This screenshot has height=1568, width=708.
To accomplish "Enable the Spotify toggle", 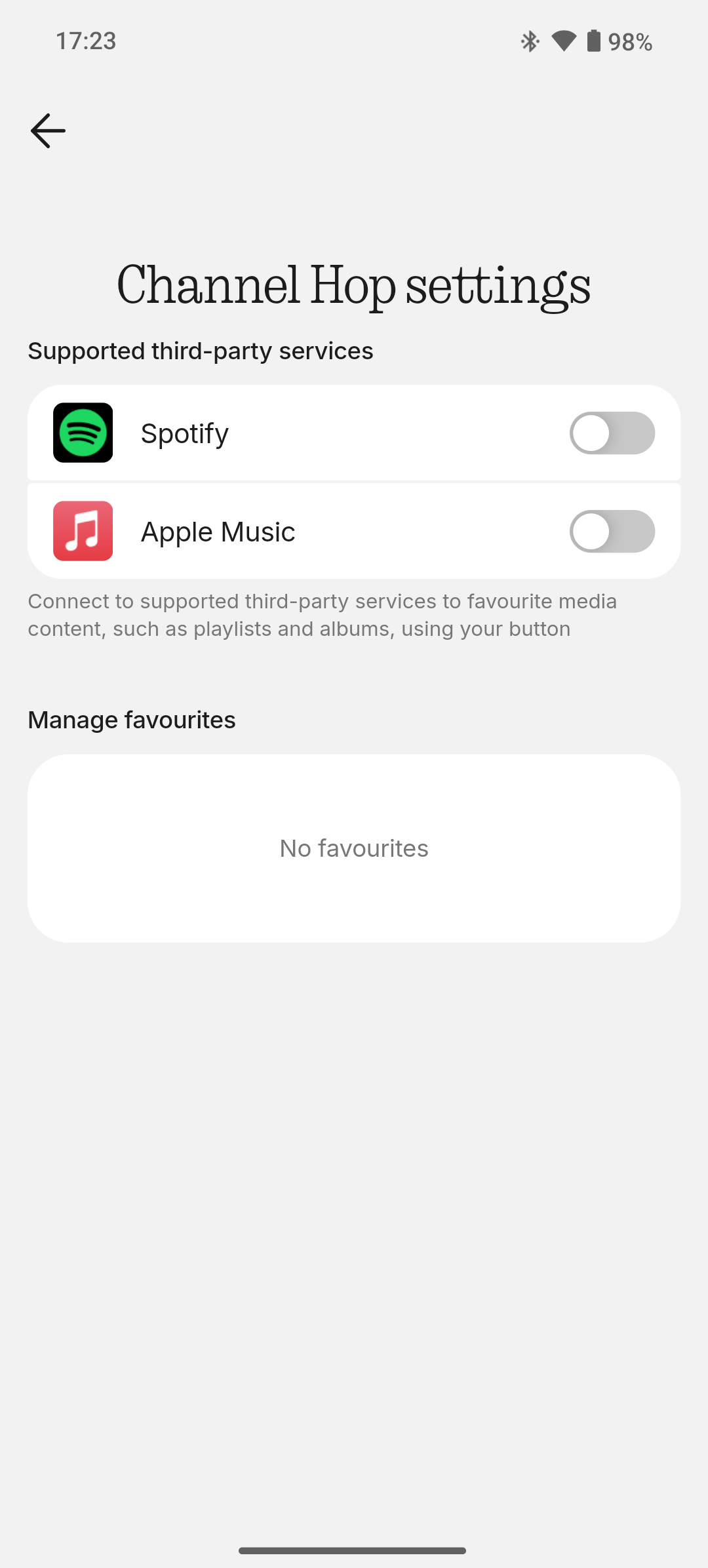I will [612, 433].
